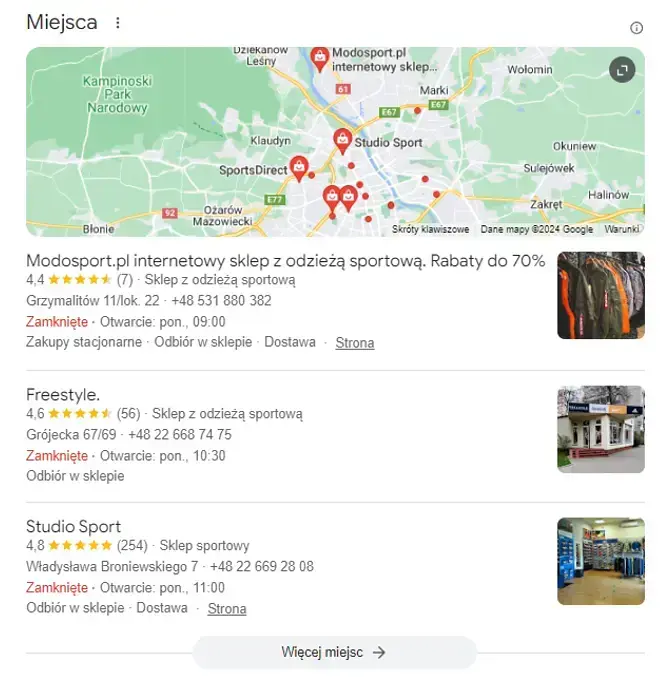Open the Studio Sport listing

[74, 527]
